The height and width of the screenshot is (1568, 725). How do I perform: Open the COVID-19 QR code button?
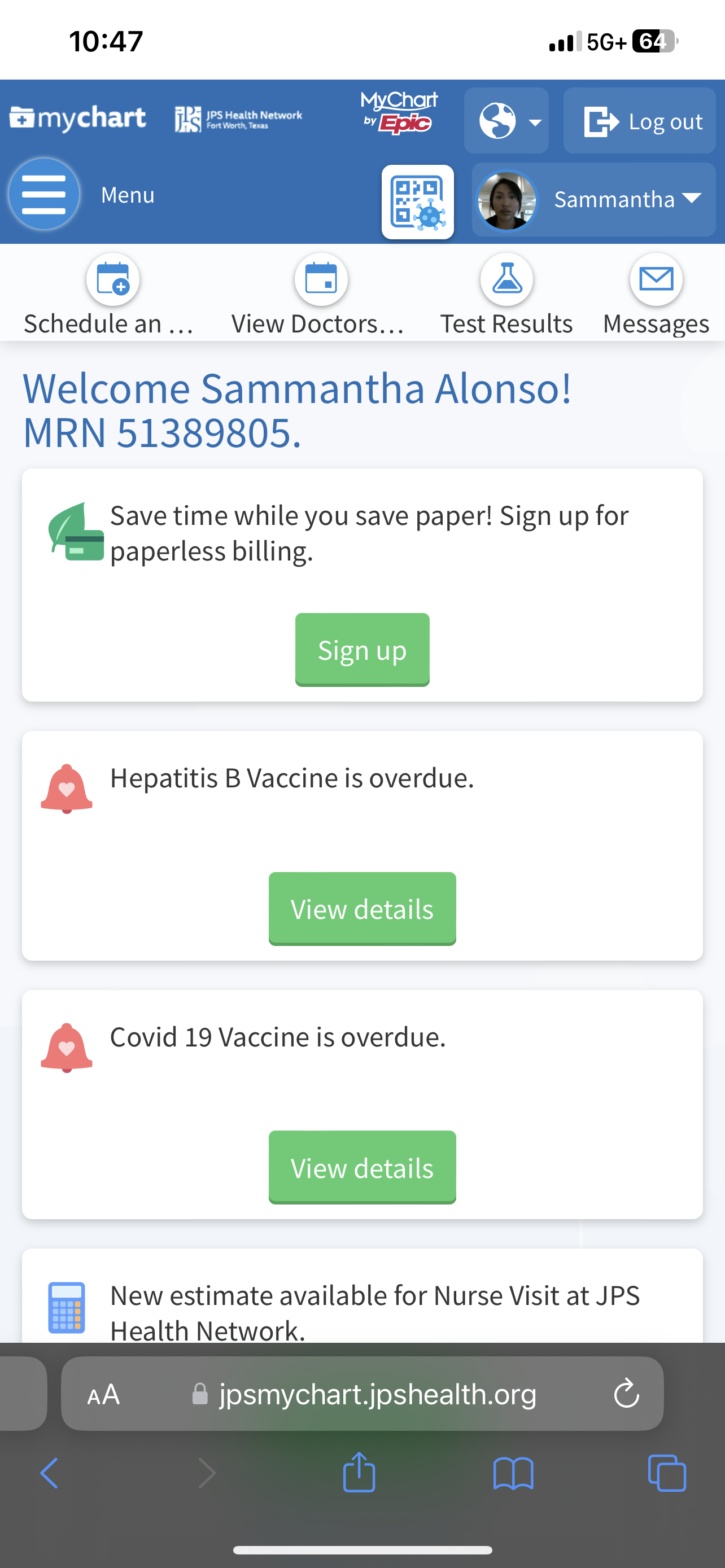[x=418, y=202]
